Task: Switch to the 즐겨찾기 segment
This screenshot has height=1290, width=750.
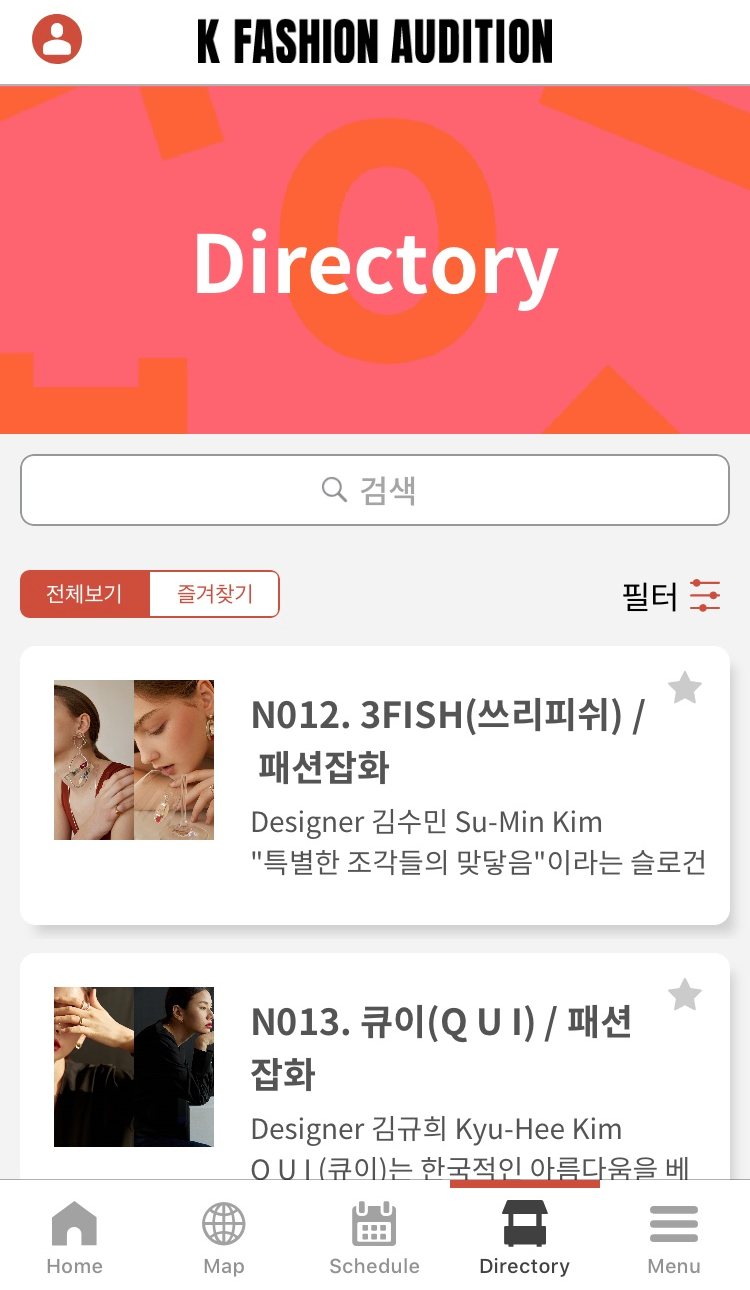Action: click(214, 594)
